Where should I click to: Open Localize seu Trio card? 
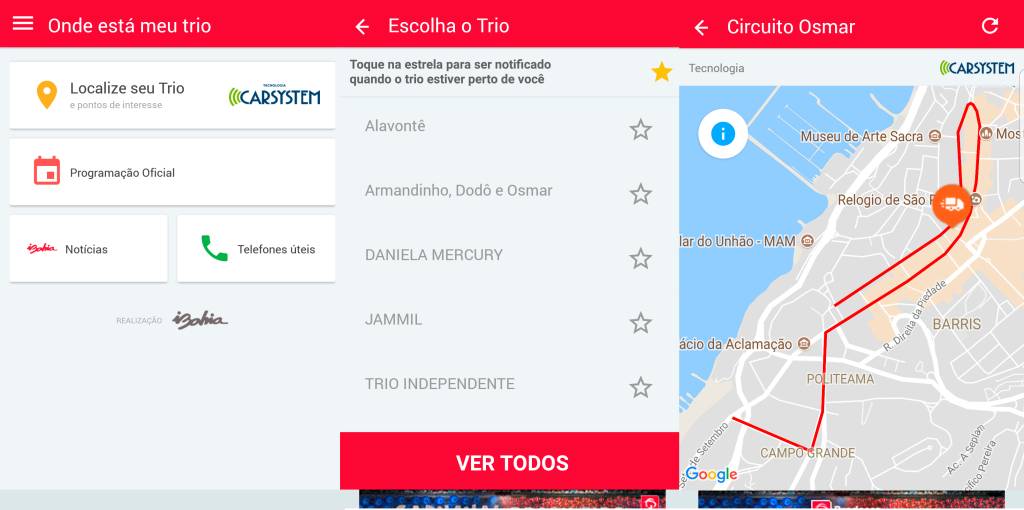tap(172, 96)
